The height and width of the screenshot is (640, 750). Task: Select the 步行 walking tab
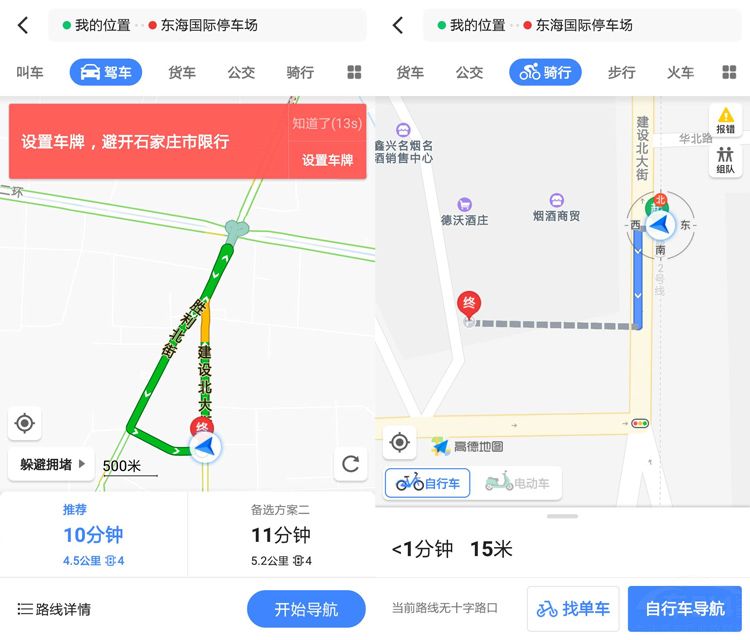pos(621,72)
